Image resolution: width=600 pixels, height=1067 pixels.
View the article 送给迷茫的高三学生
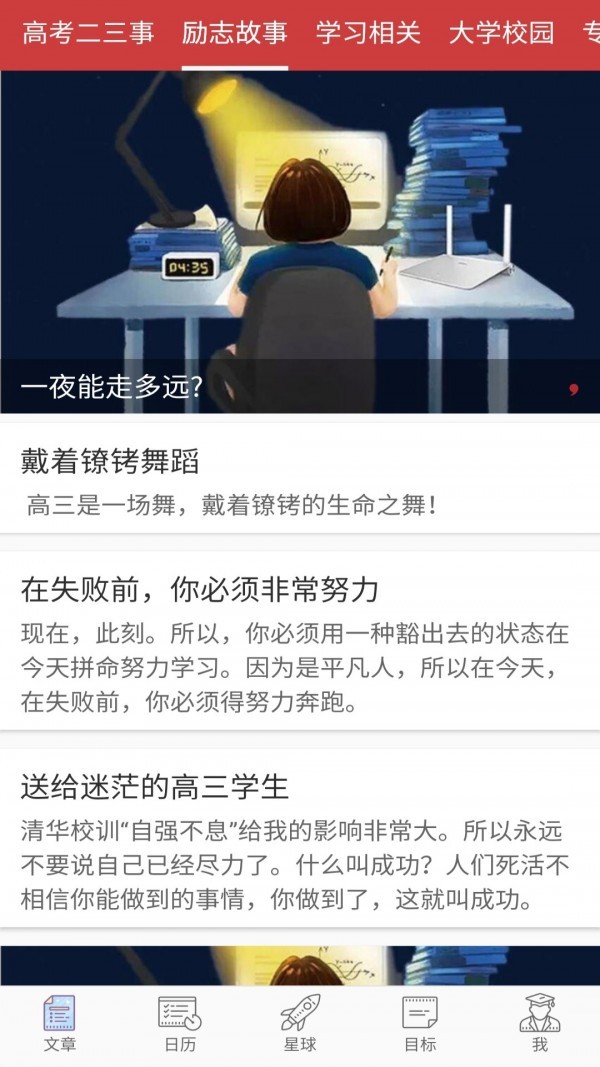(300, 840)
